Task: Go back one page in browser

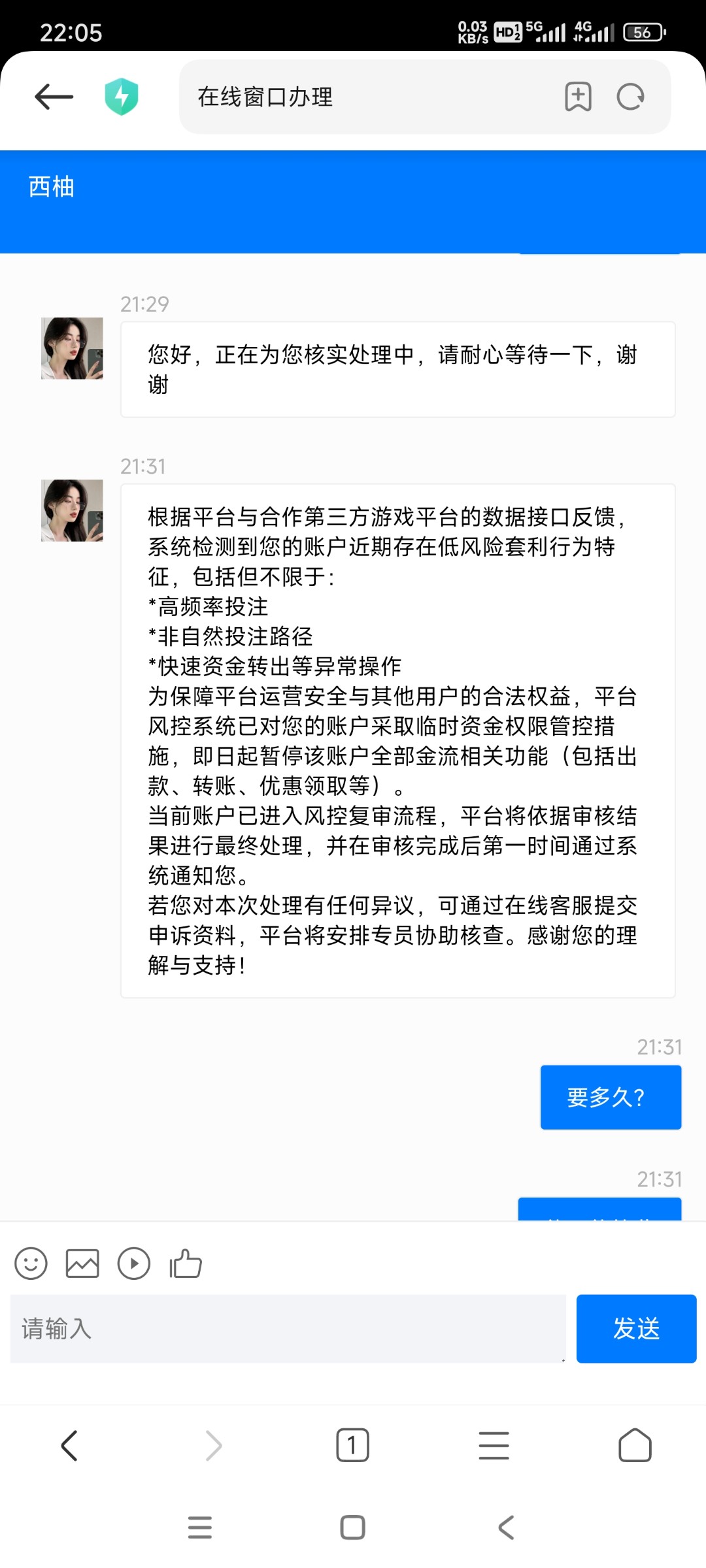Action: point(70,1445)
